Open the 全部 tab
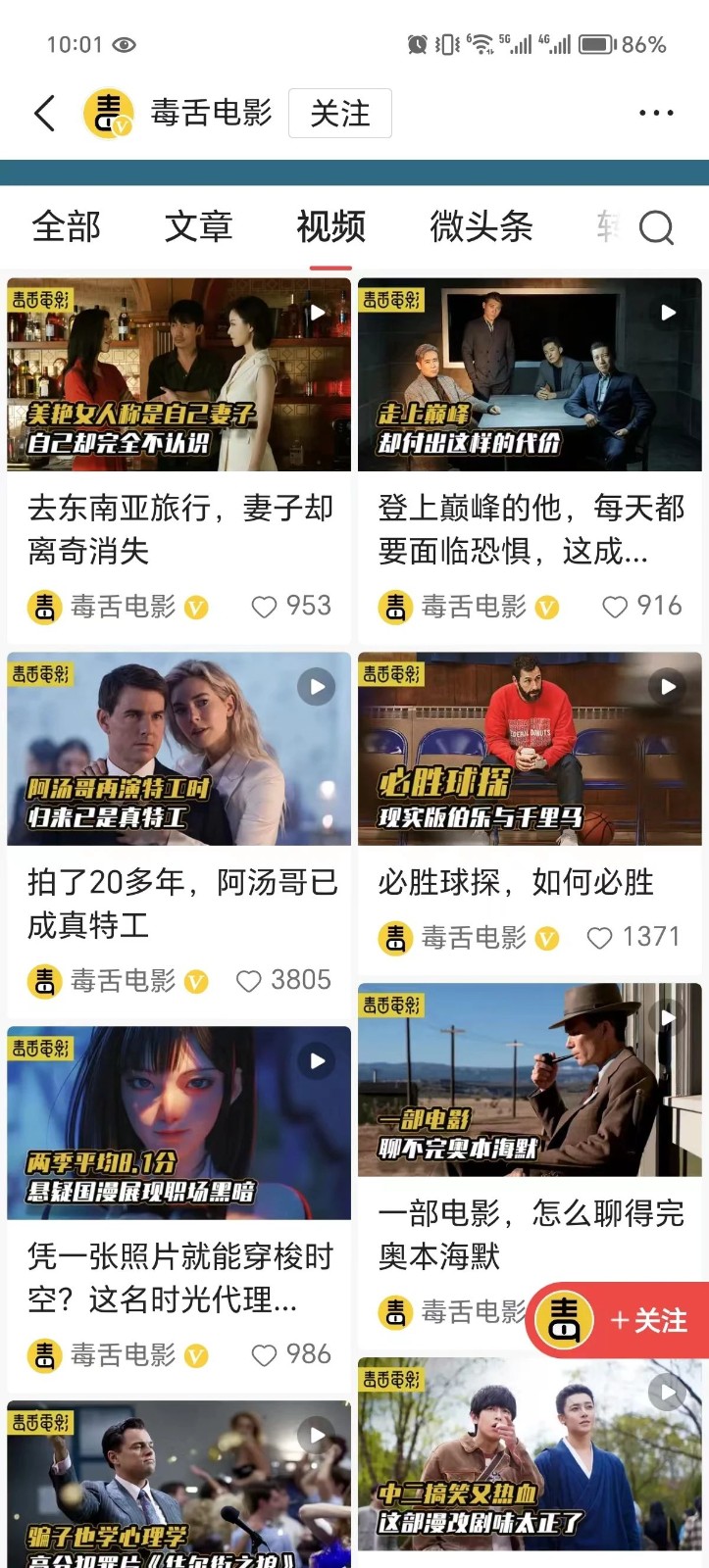 (66, 226)
